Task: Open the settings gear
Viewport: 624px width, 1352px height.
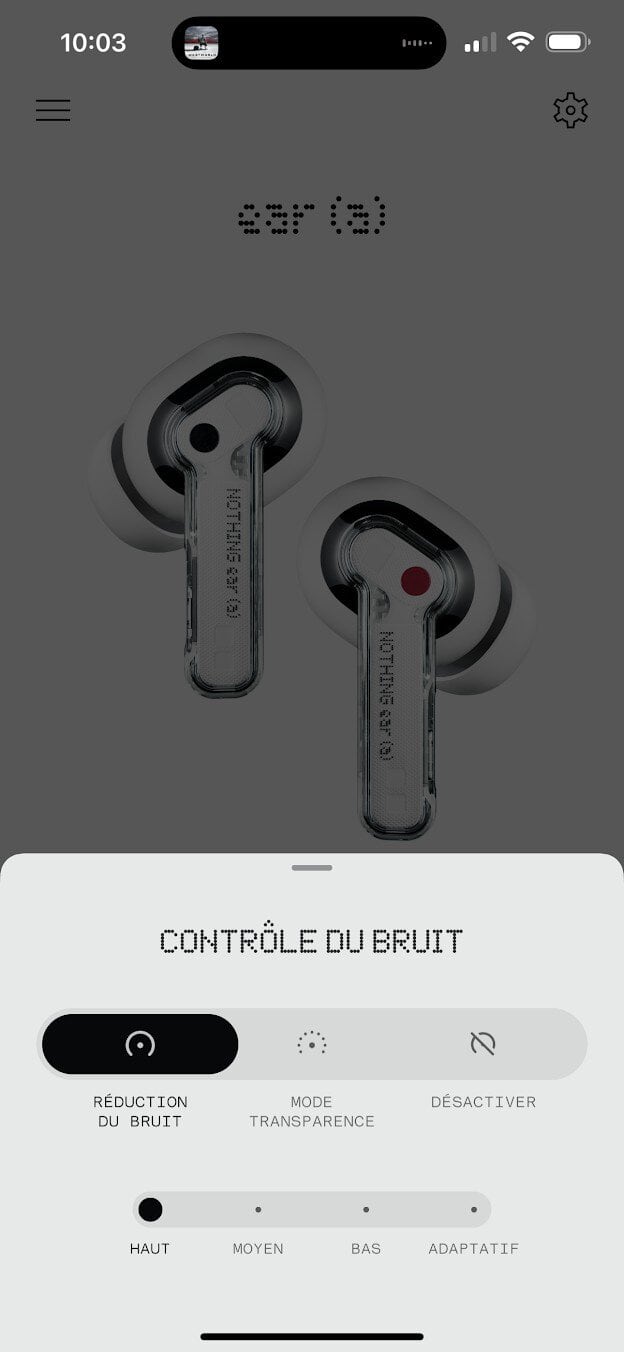Action: tap(570, 110)
